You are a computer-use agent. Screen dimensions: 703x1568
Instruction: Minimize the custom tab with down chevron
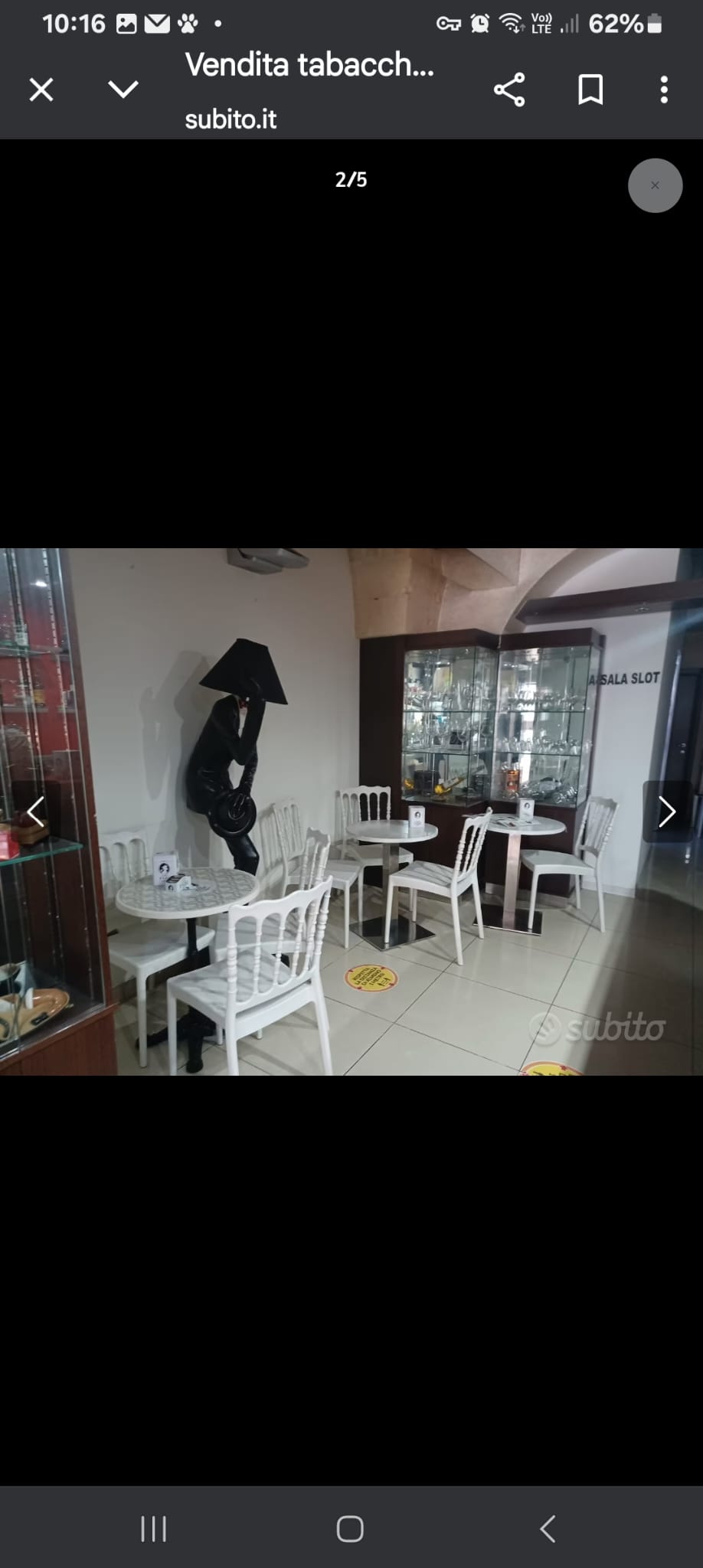[123, 90]
